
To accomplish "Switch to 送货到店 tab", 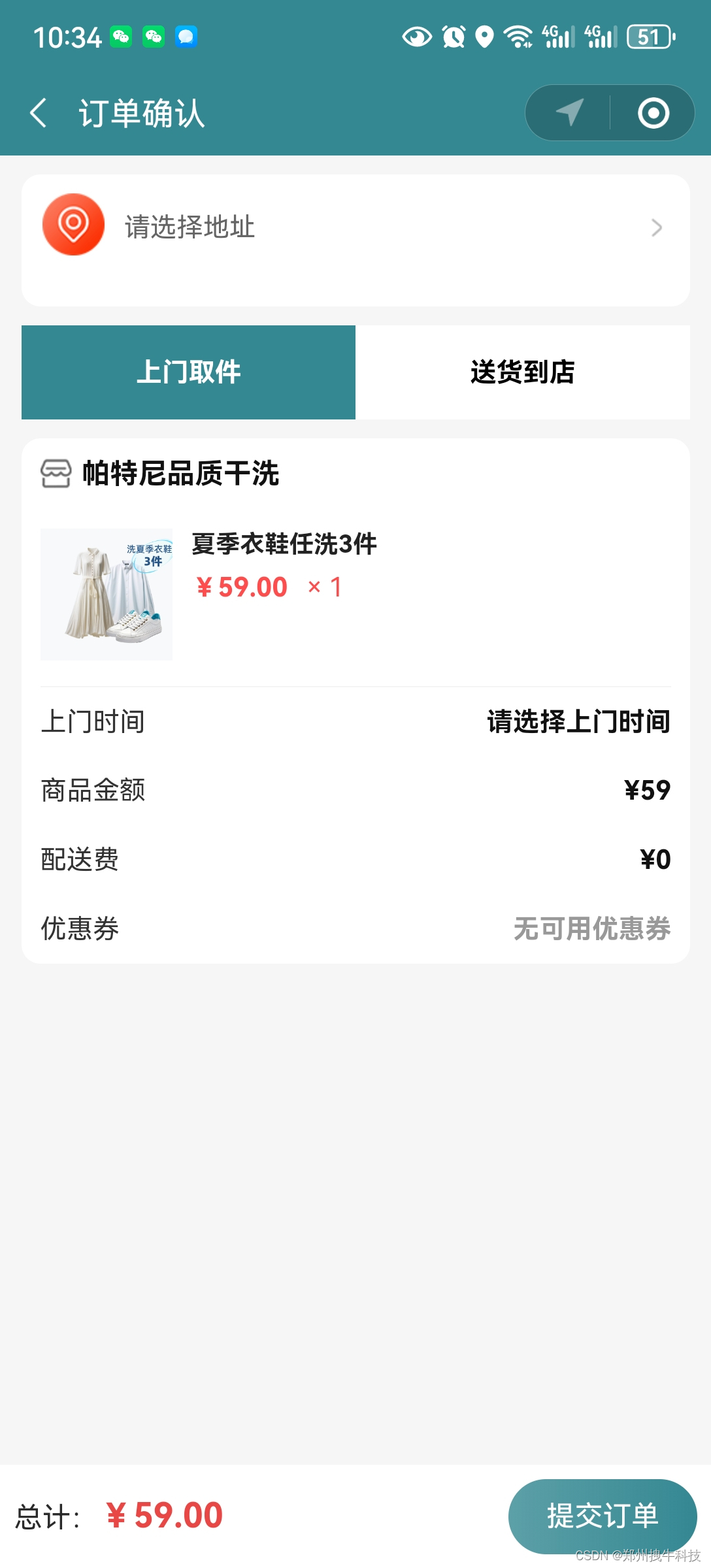I will [522, 372].
